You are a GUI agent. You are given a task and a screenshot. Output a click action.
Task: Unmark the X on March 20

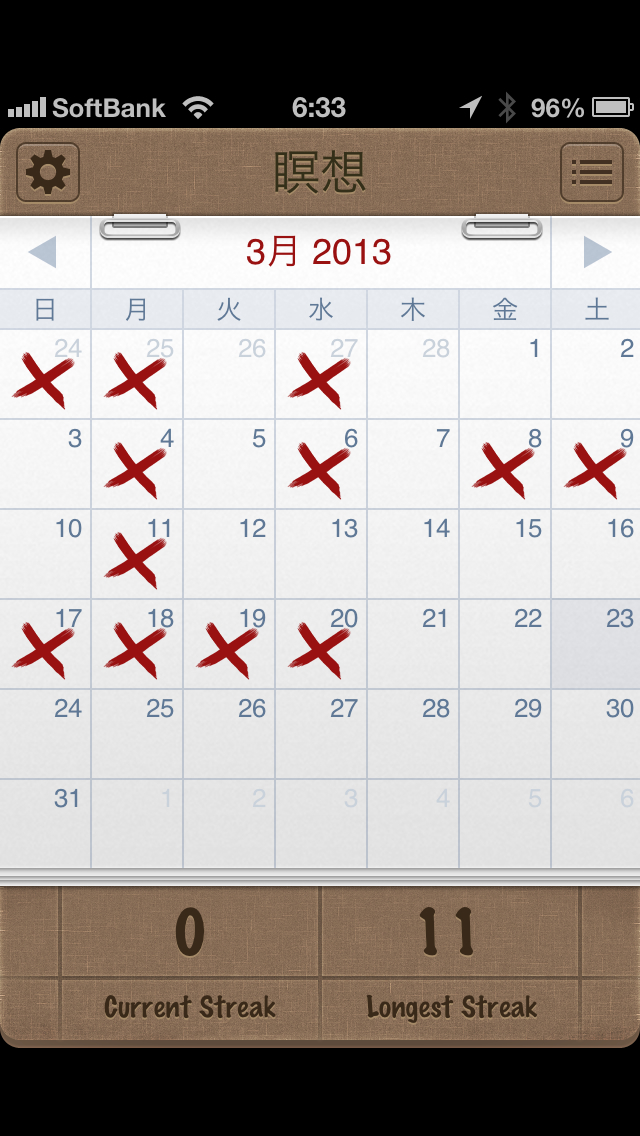320,644
